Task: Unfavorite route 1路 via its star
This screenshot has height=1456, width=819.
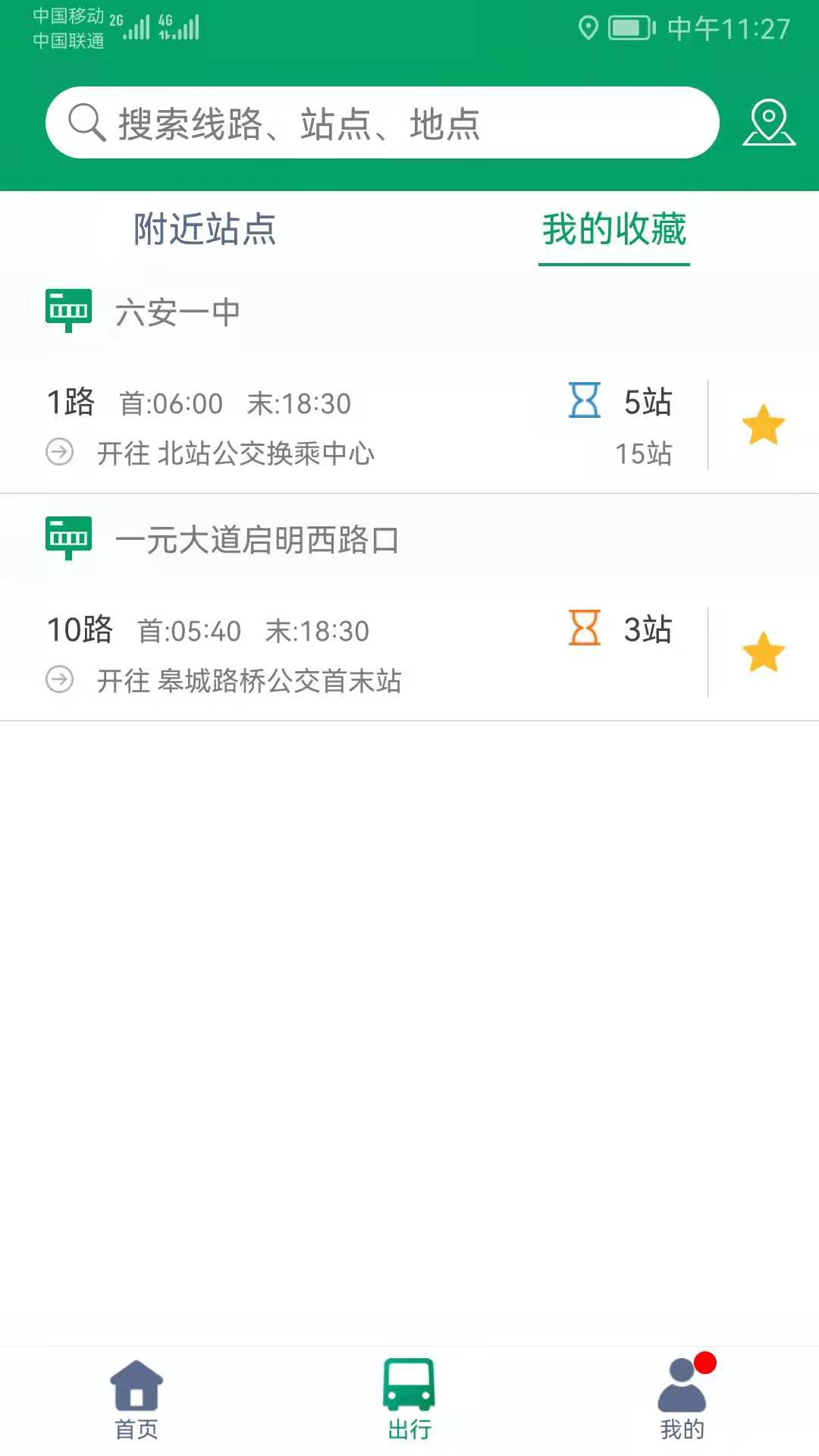Action: tap(763, 425)
